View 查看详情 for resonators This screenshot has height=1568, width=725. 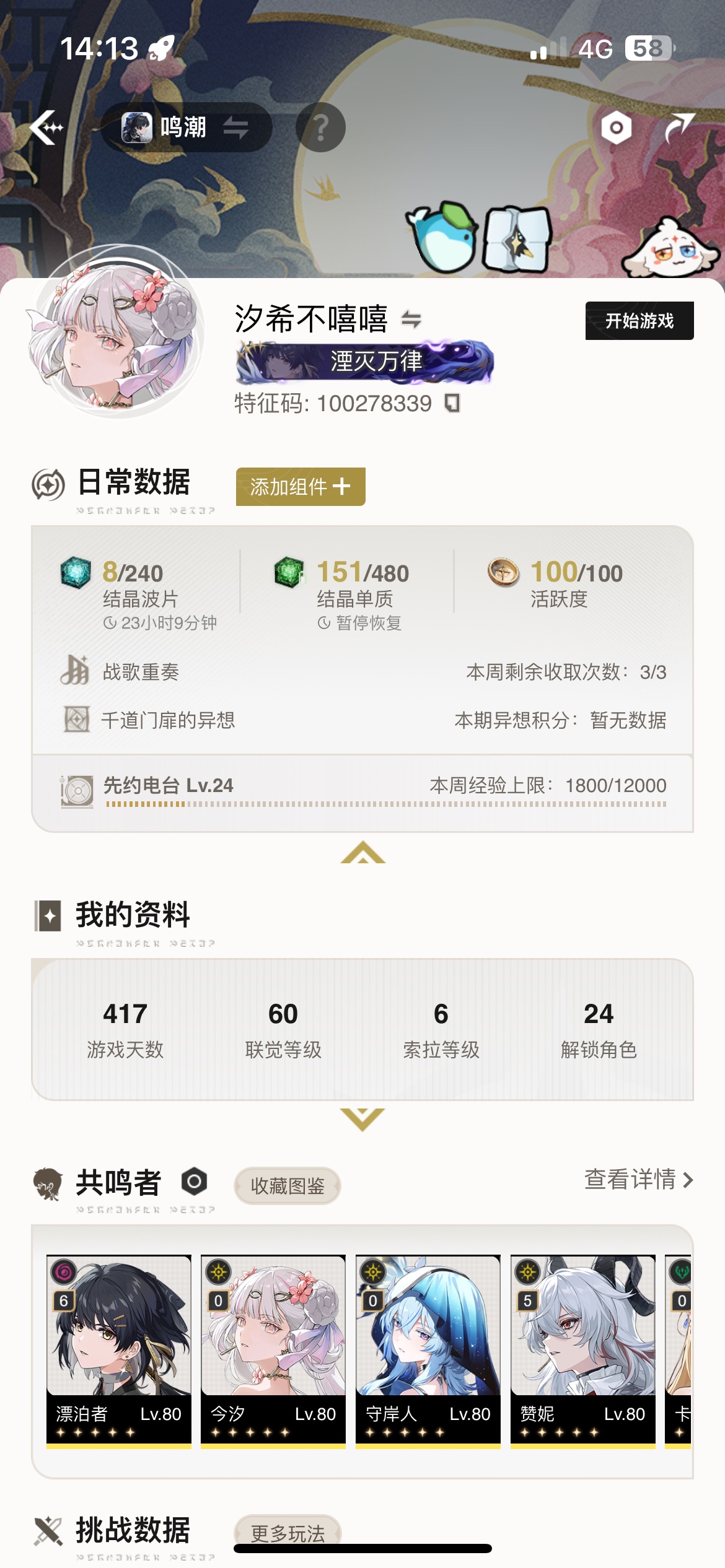[x=638, y=1180]
